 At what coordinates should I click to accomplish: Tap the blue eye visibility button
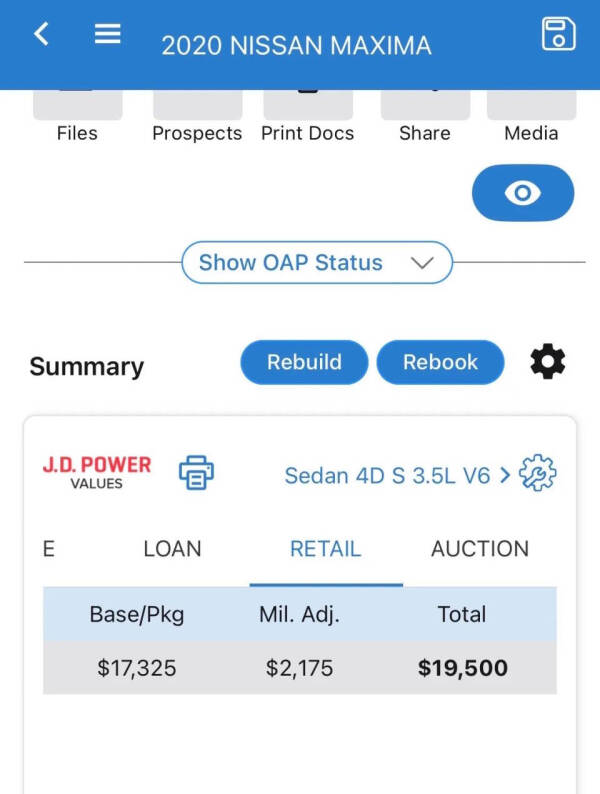(523, 193)
